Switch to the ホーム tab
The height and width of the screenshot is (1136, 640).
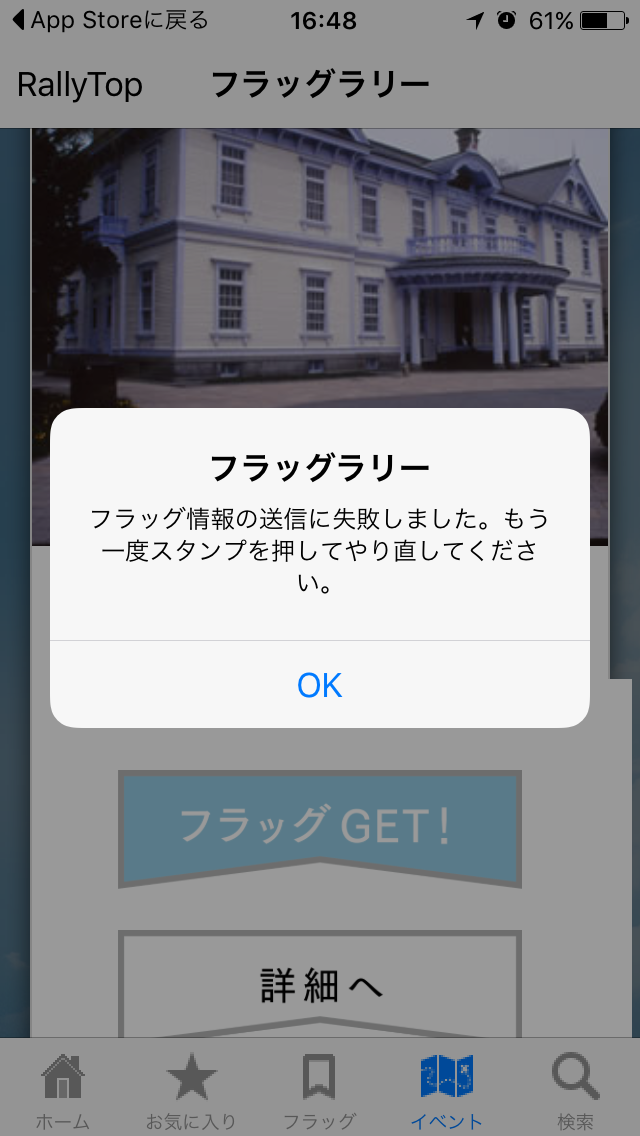[x=63, y=1090]
